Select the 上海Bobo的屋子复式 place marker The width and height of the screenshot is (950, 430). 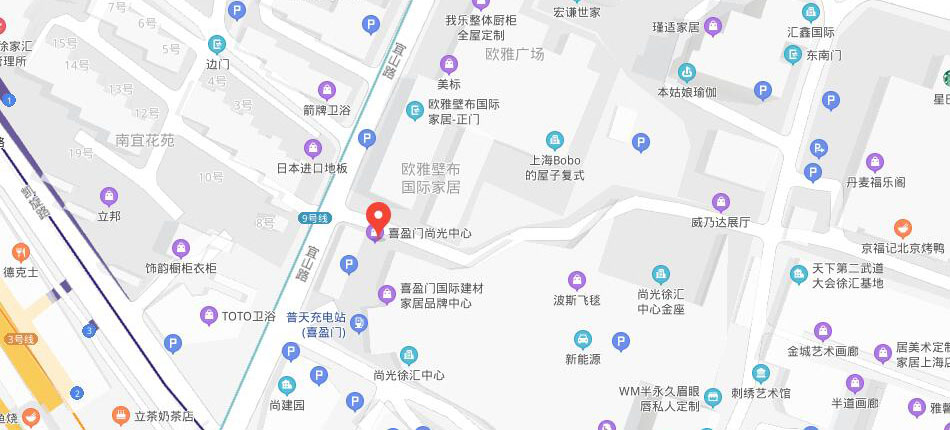tap(554, 140)
